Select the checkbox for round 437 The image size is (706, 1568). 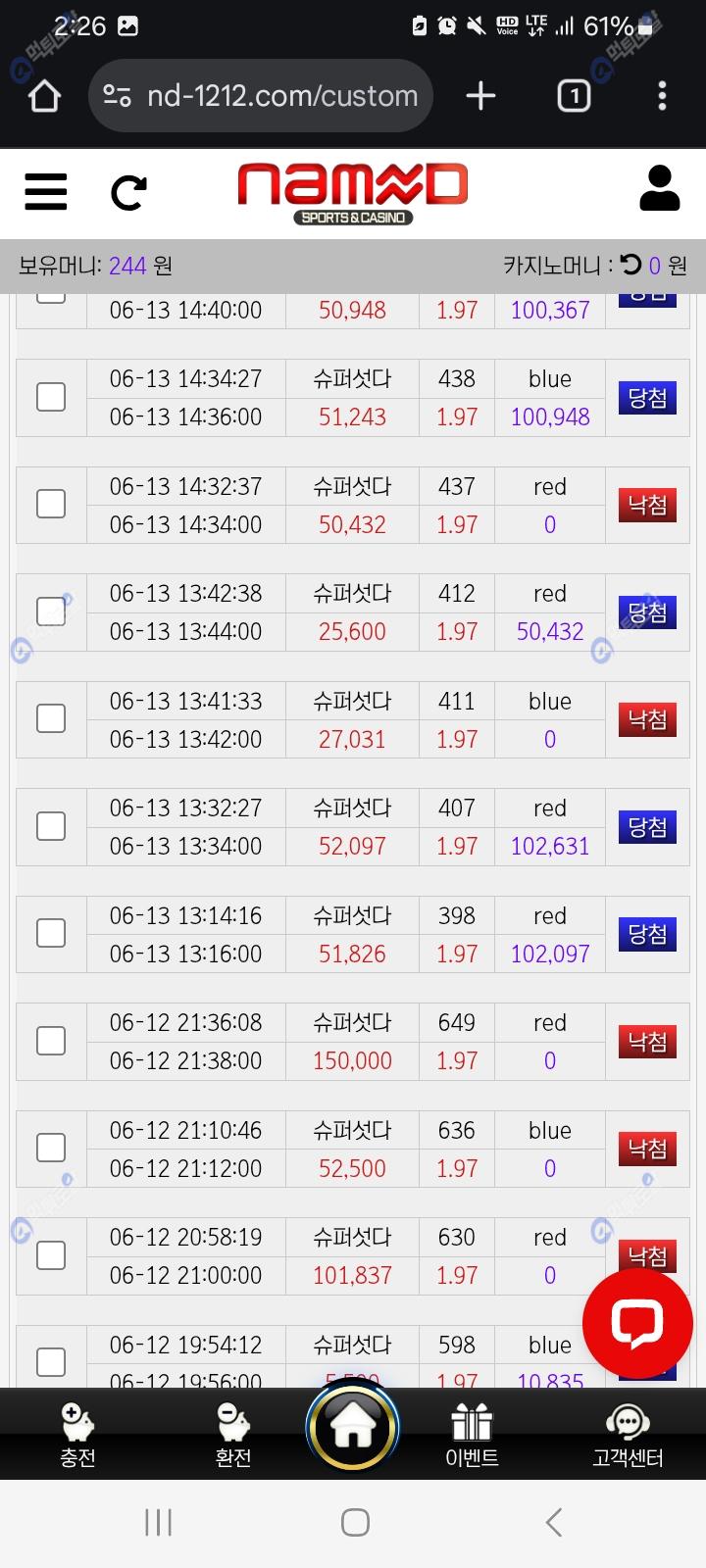coord(51,504)
